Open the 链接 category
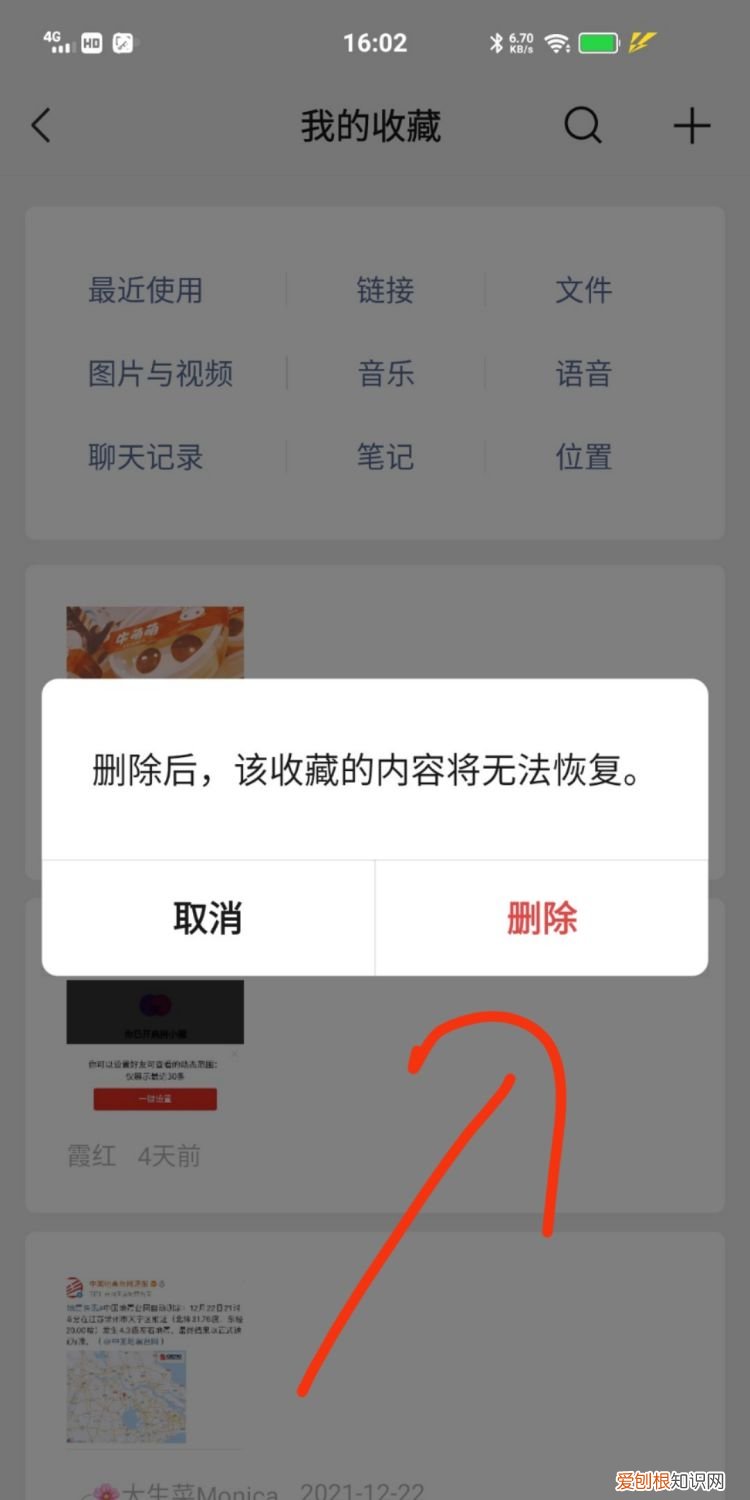Screen dimensions: 750x1500 pyautogui.click(x=386, y=290)
